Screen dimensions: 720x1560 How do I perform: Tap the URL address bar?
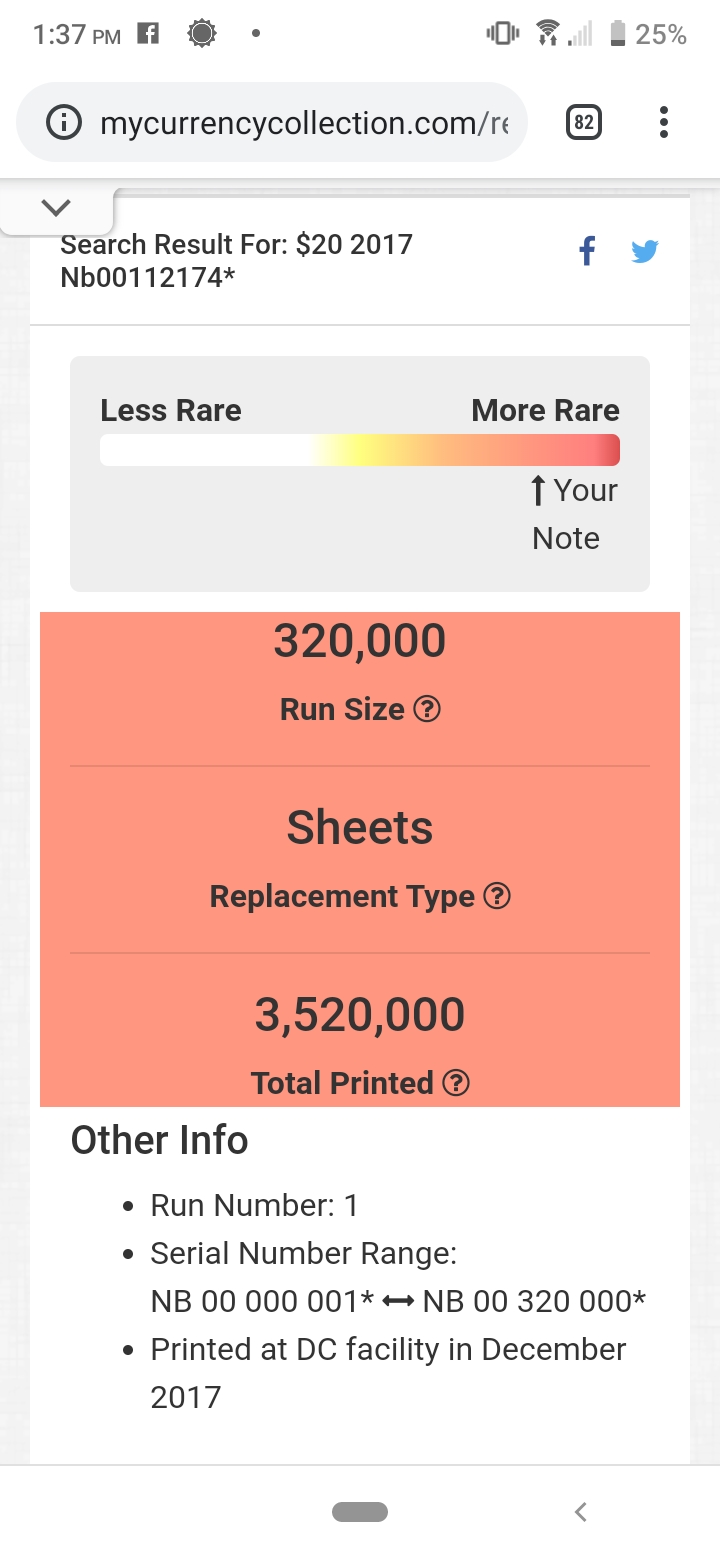(300, 123)
